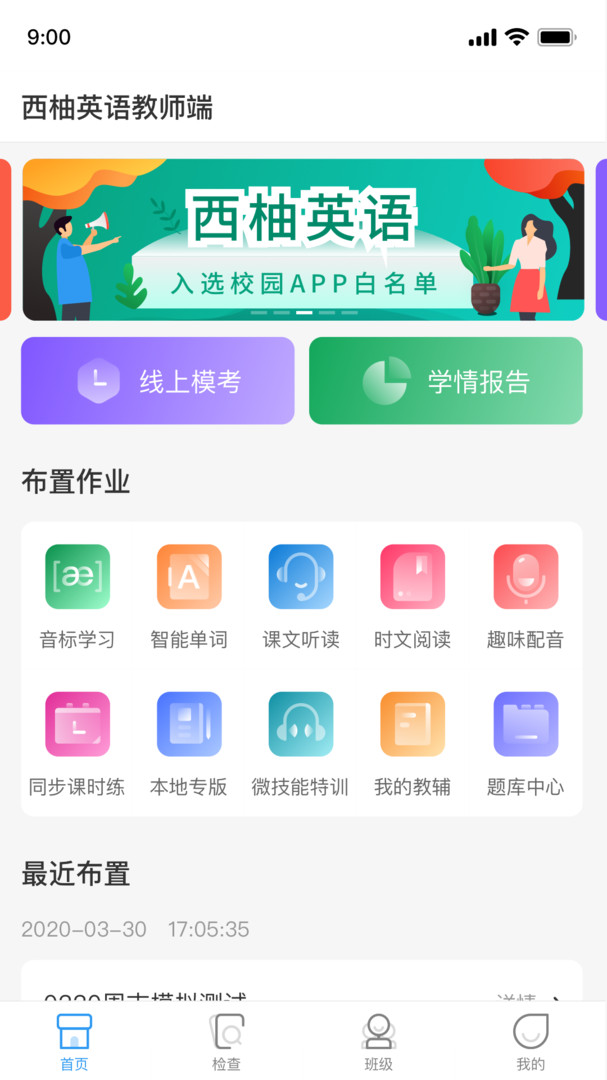The image size is (607, 1080).
Task: Tap the 首页 home tab
Action: pyautogui.click(x=75, y=1042)
